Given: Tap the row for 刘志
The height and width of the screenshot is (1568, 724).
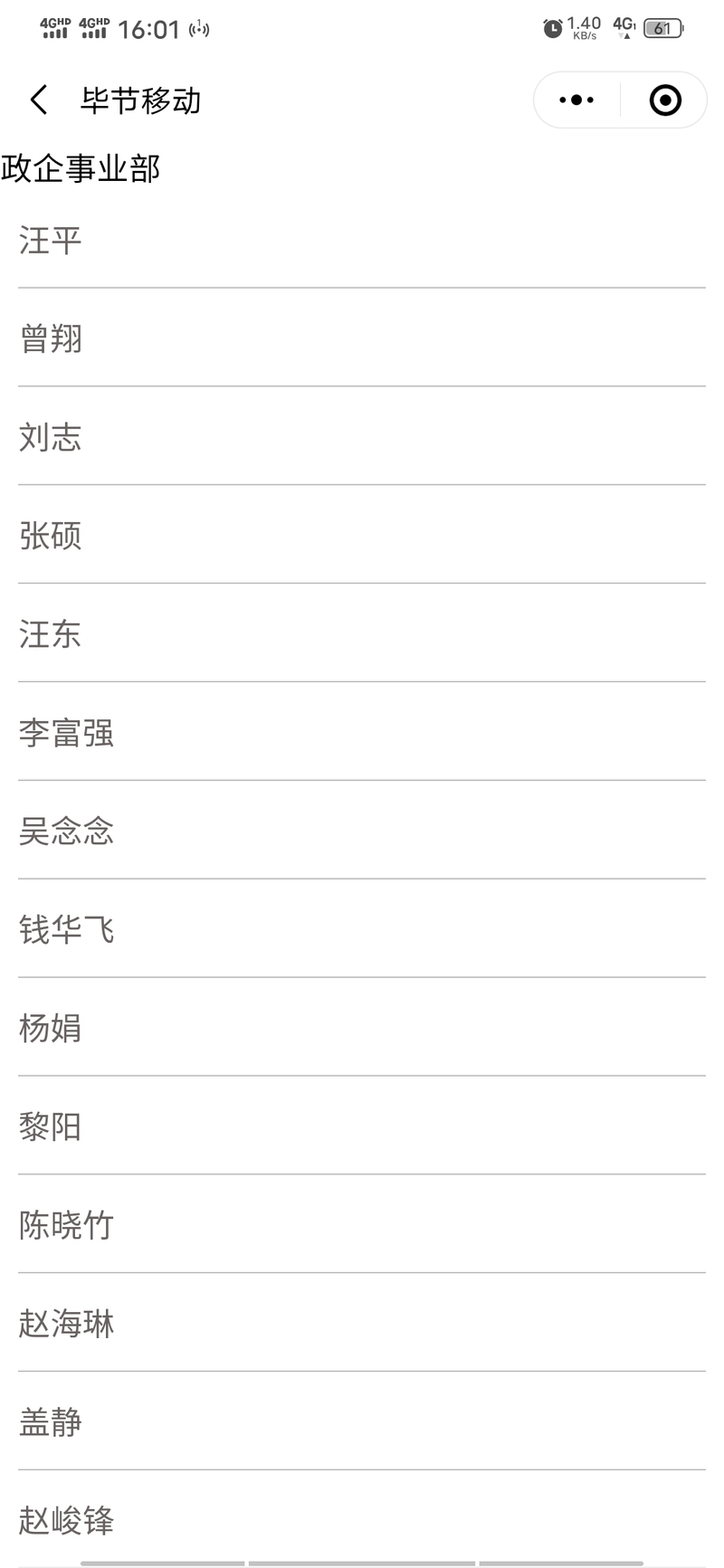Looking at the screenshot, I should pos(362,437).
